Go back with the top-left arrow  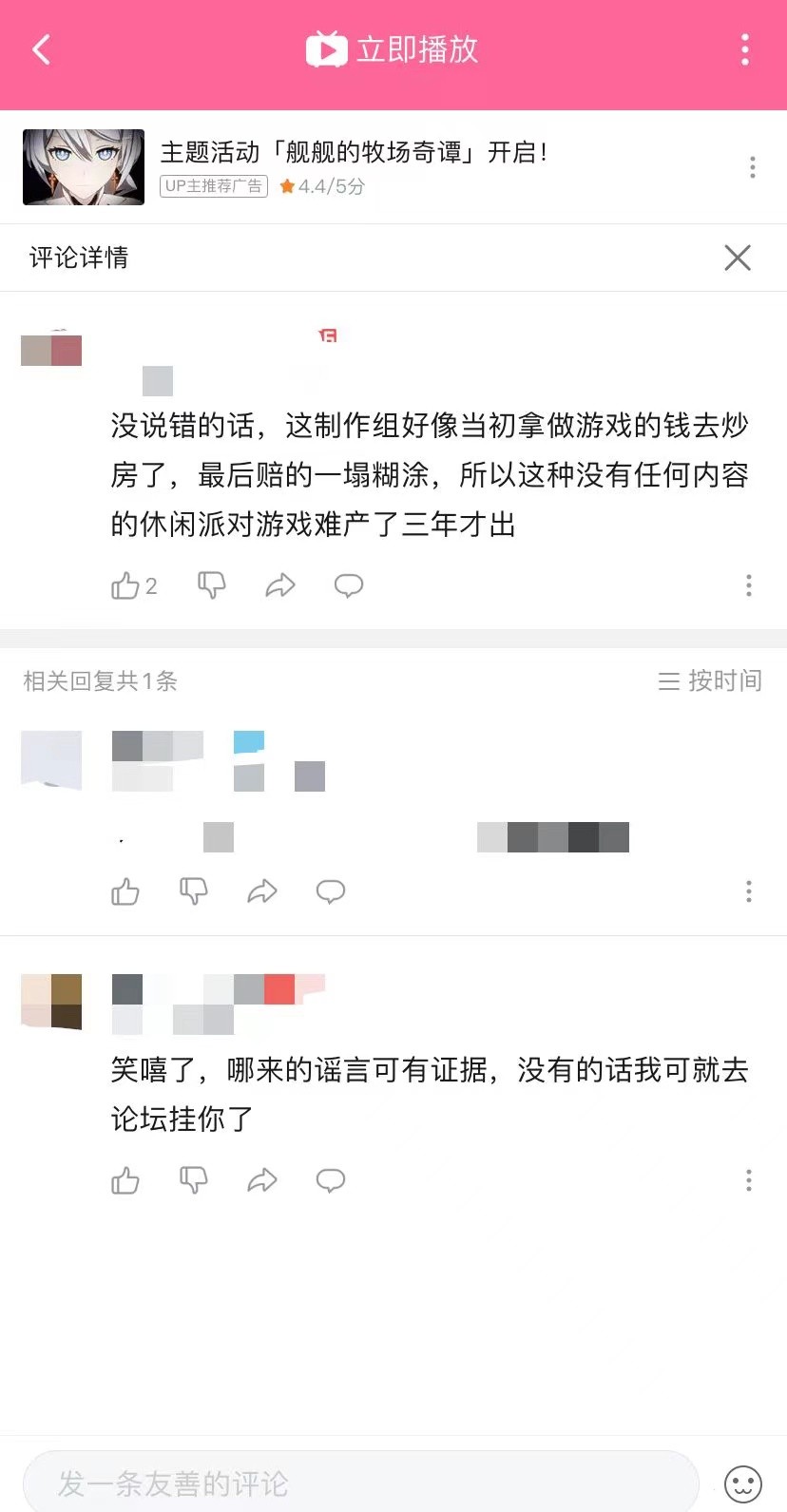click(x=41, y=49)
